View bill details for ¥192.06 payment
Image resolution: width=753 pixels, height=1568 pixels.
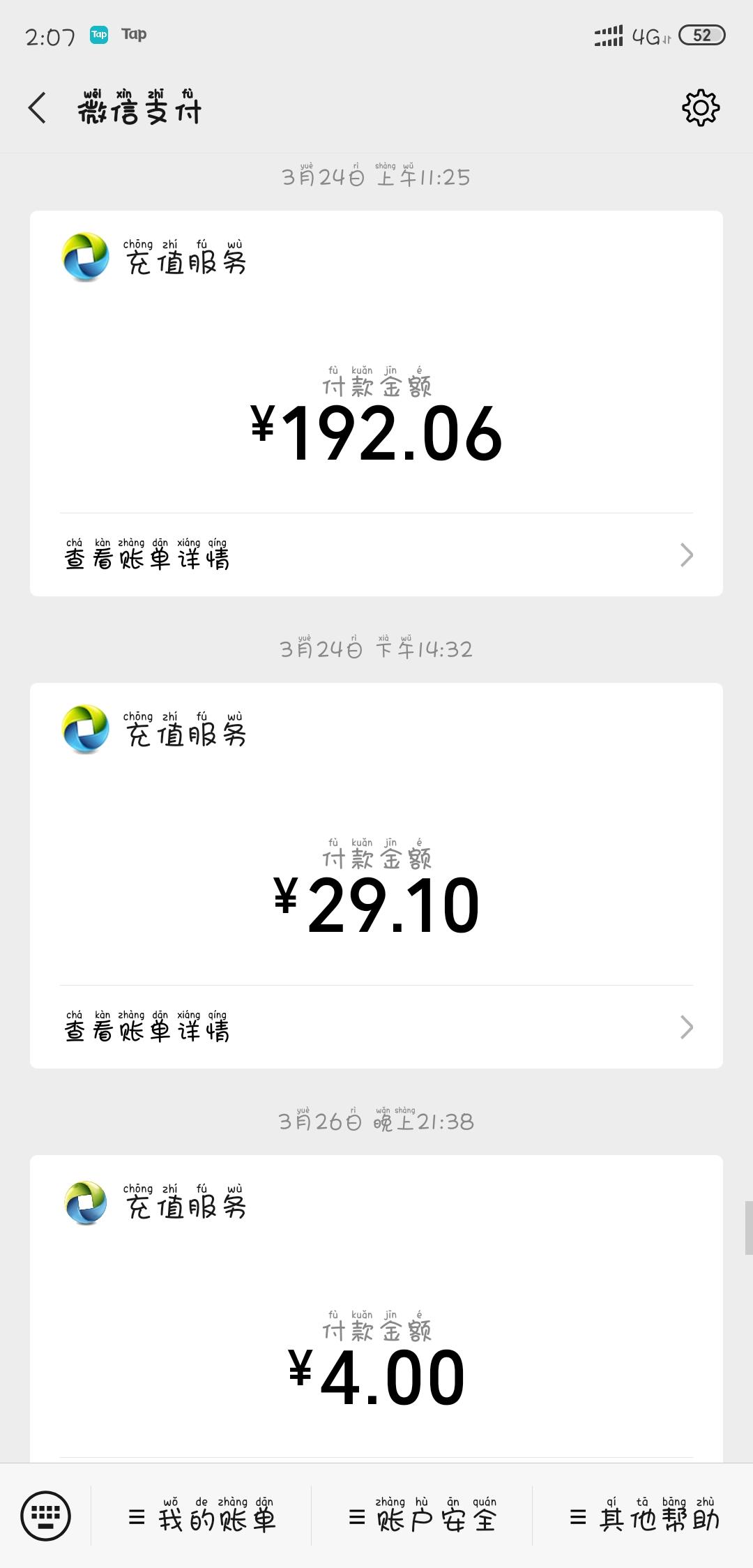point(376,556)
